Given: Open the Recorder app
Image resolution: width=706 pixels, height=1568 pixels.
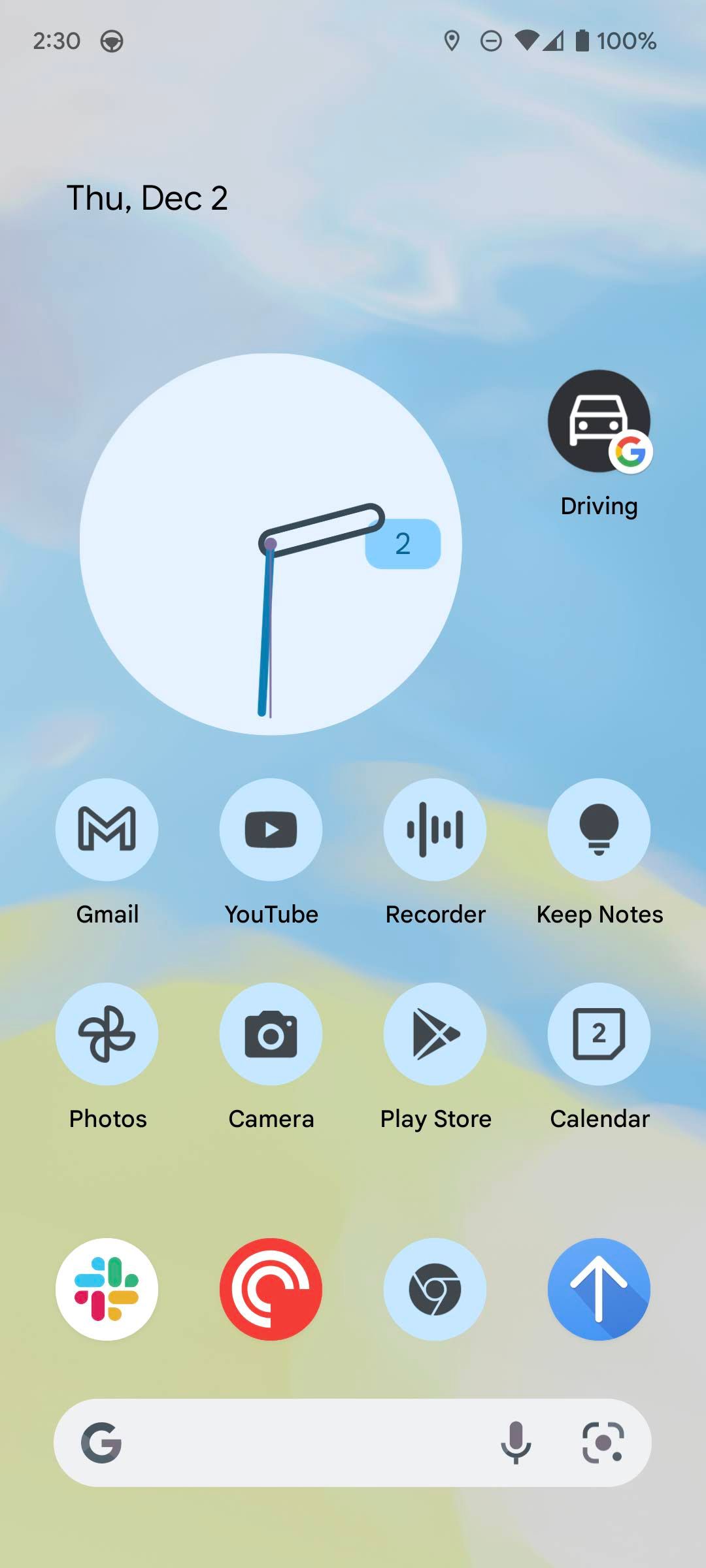Looking at the screenshot, I should click(435, 830).
